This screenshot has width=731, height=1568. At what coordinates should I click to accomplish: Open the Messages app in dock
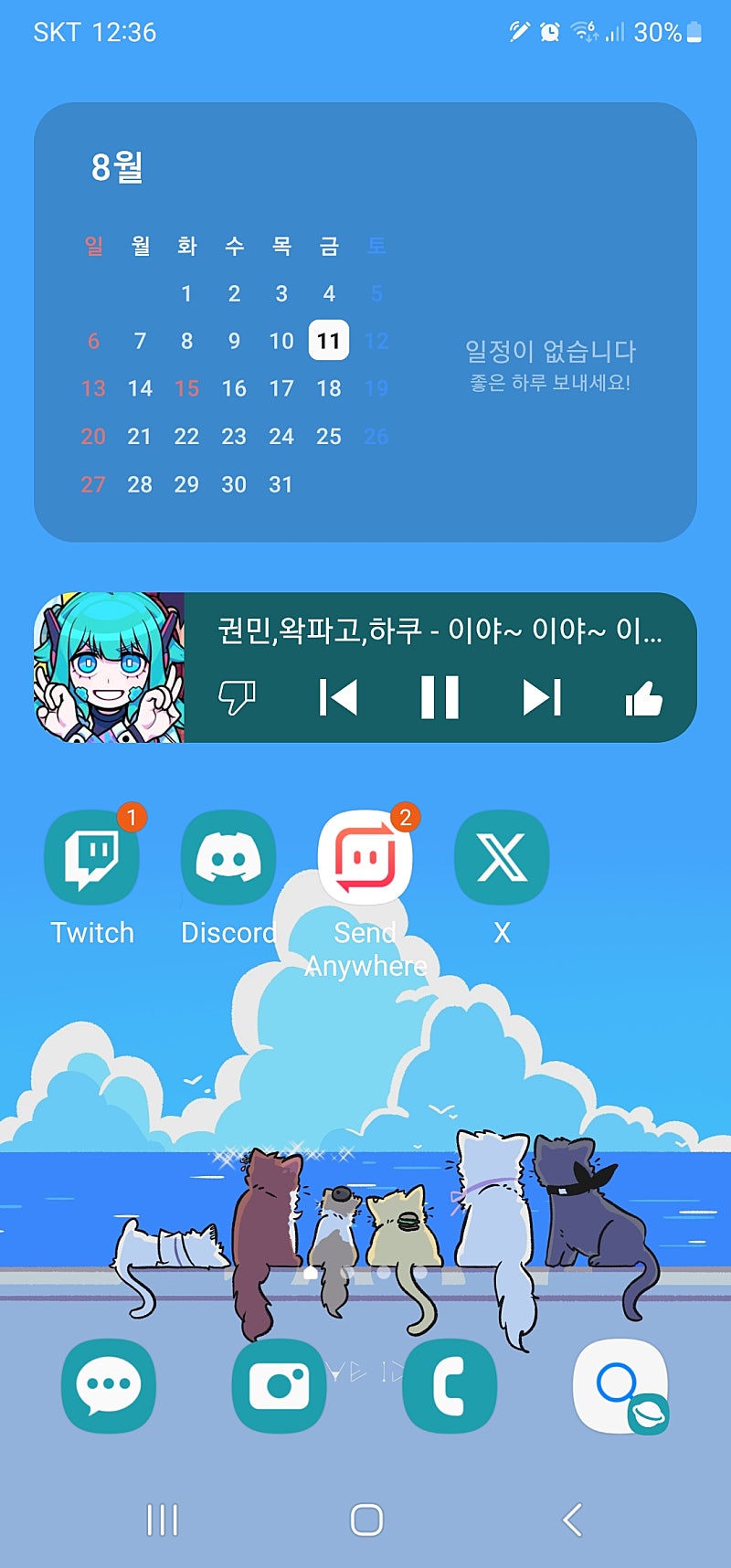[109, 1385]
